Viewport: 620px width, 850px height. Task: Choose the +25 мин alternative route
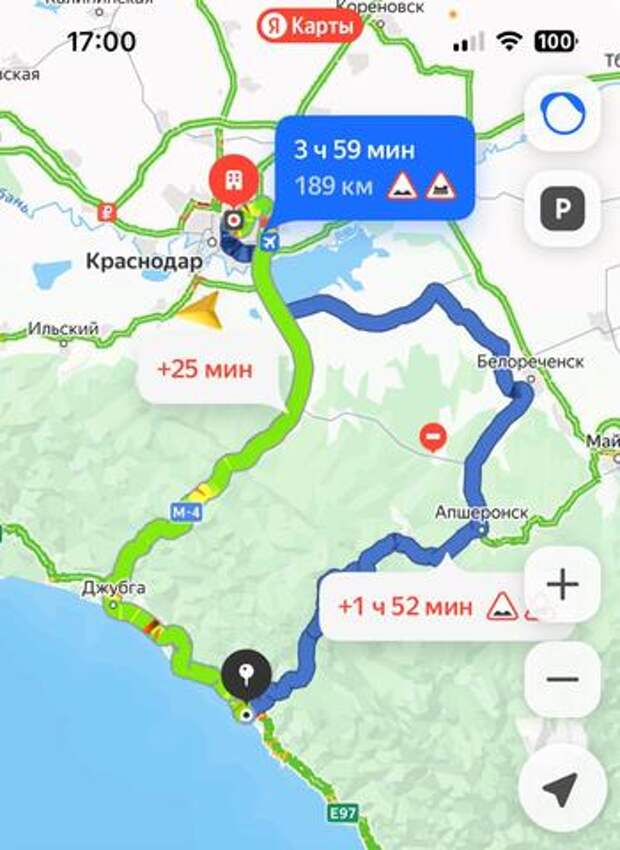204,369
